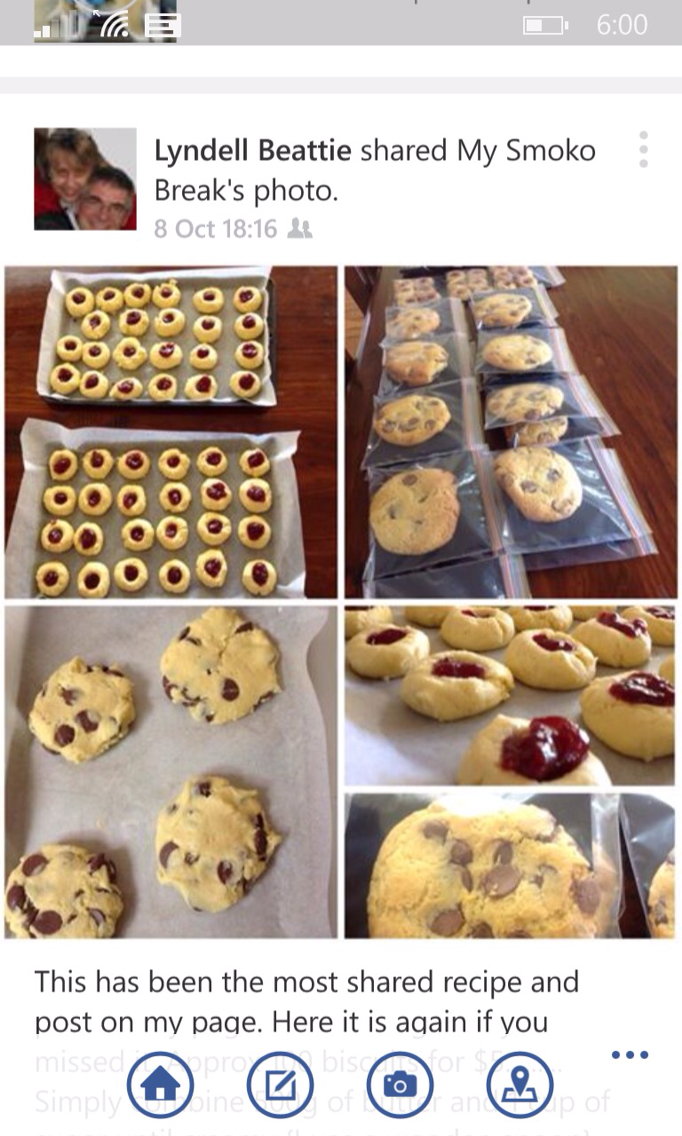The height and width of the screenshot is (1136, 682).
Task: Expand the app bar's more options dots
Action: (x=630, y=1055)
